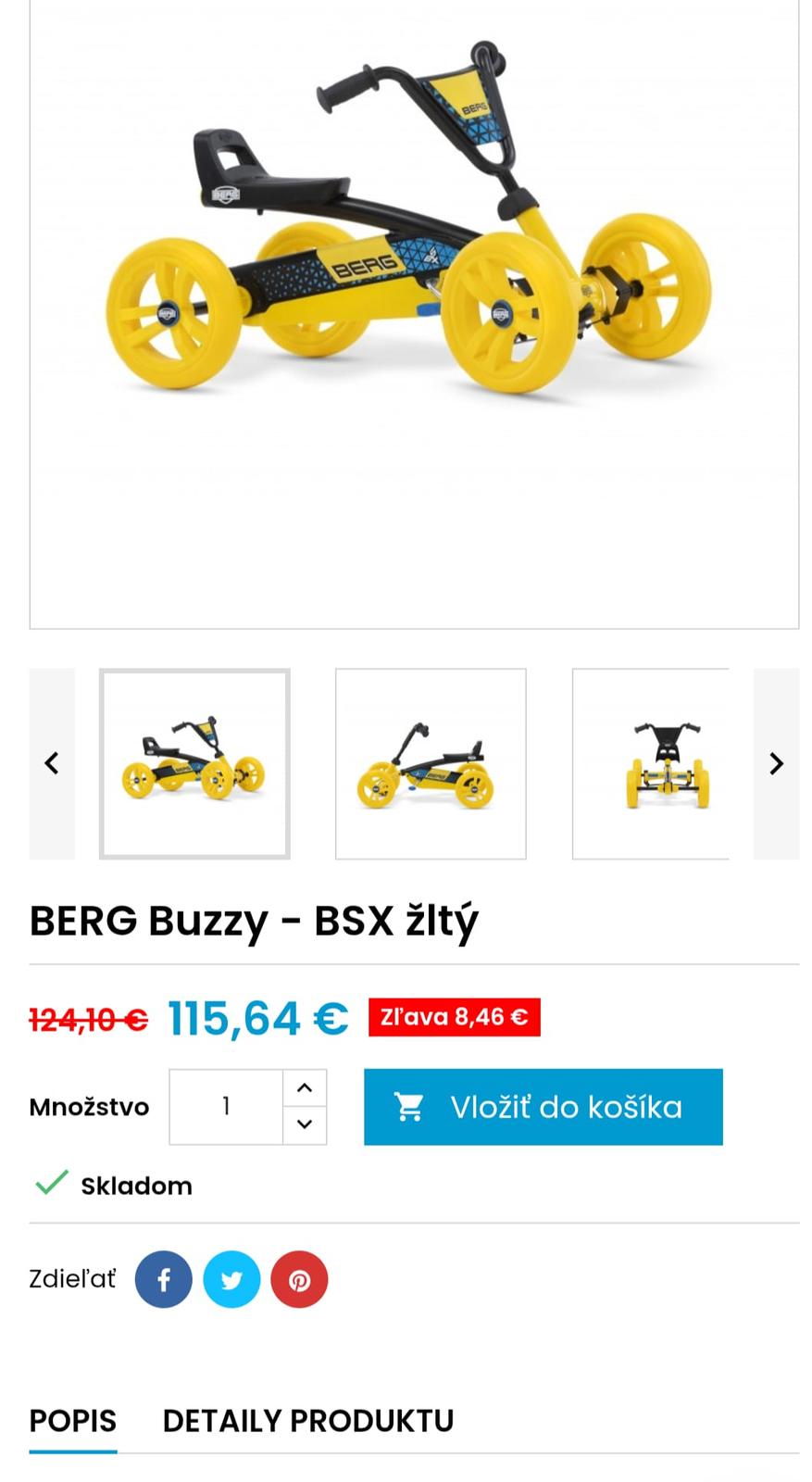Switch to the Popis tab
812x1482 pixels.
(73, 1420)
